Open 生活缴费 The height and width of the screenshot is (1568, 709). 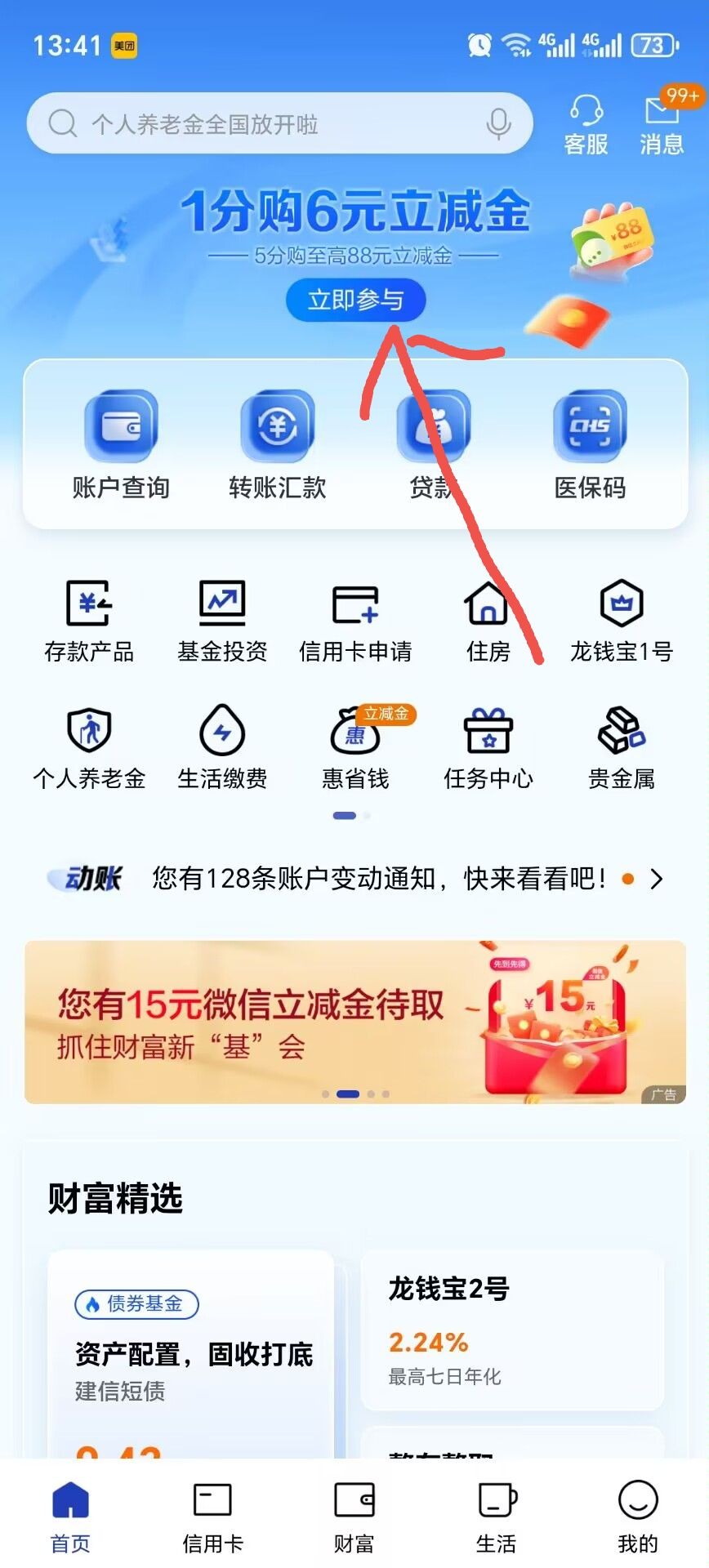pyautogui.click(x=222, y=747)
